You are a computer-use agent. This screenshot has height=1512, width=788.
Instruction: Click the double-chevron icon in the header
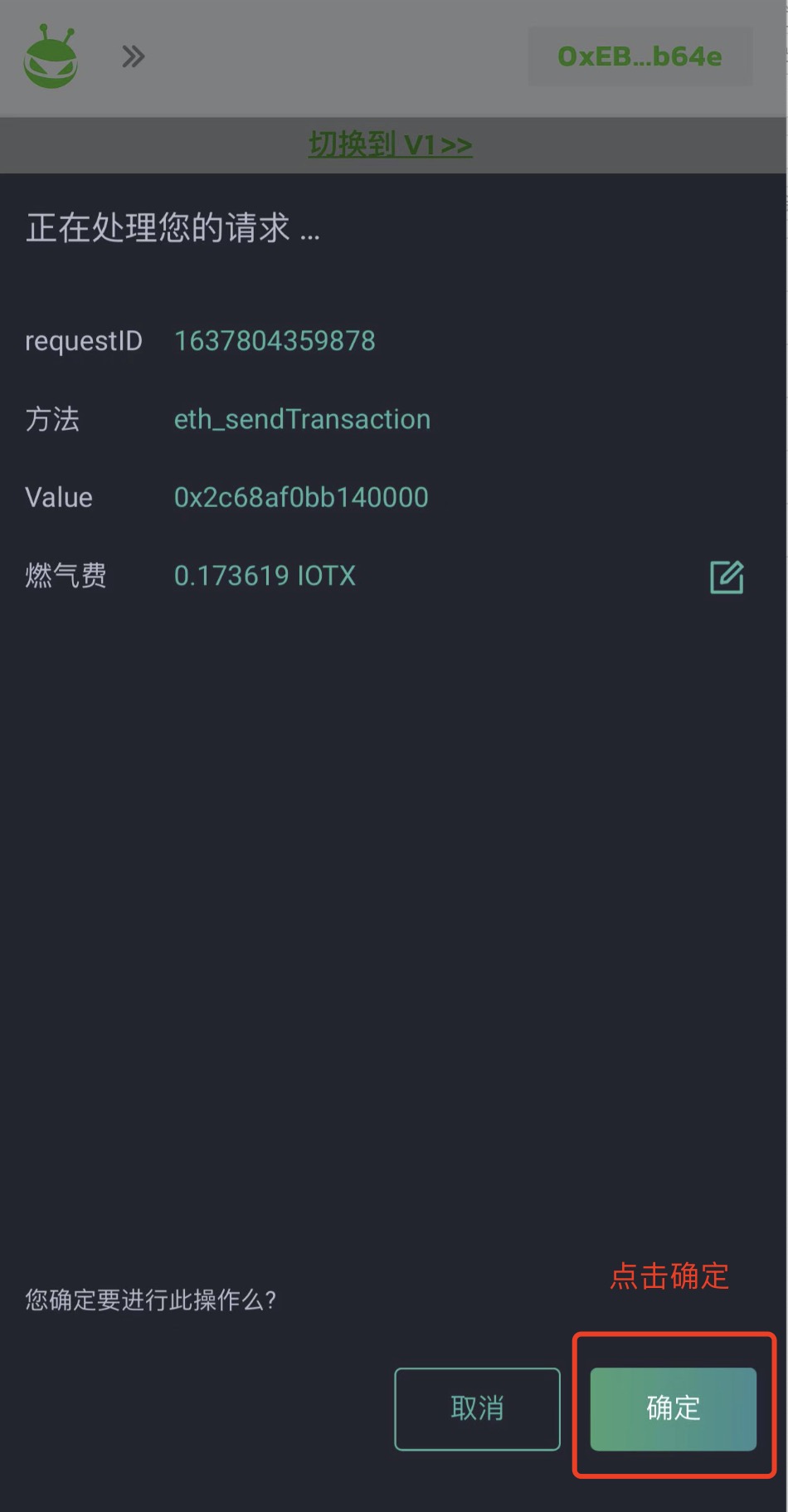point(131,56)
